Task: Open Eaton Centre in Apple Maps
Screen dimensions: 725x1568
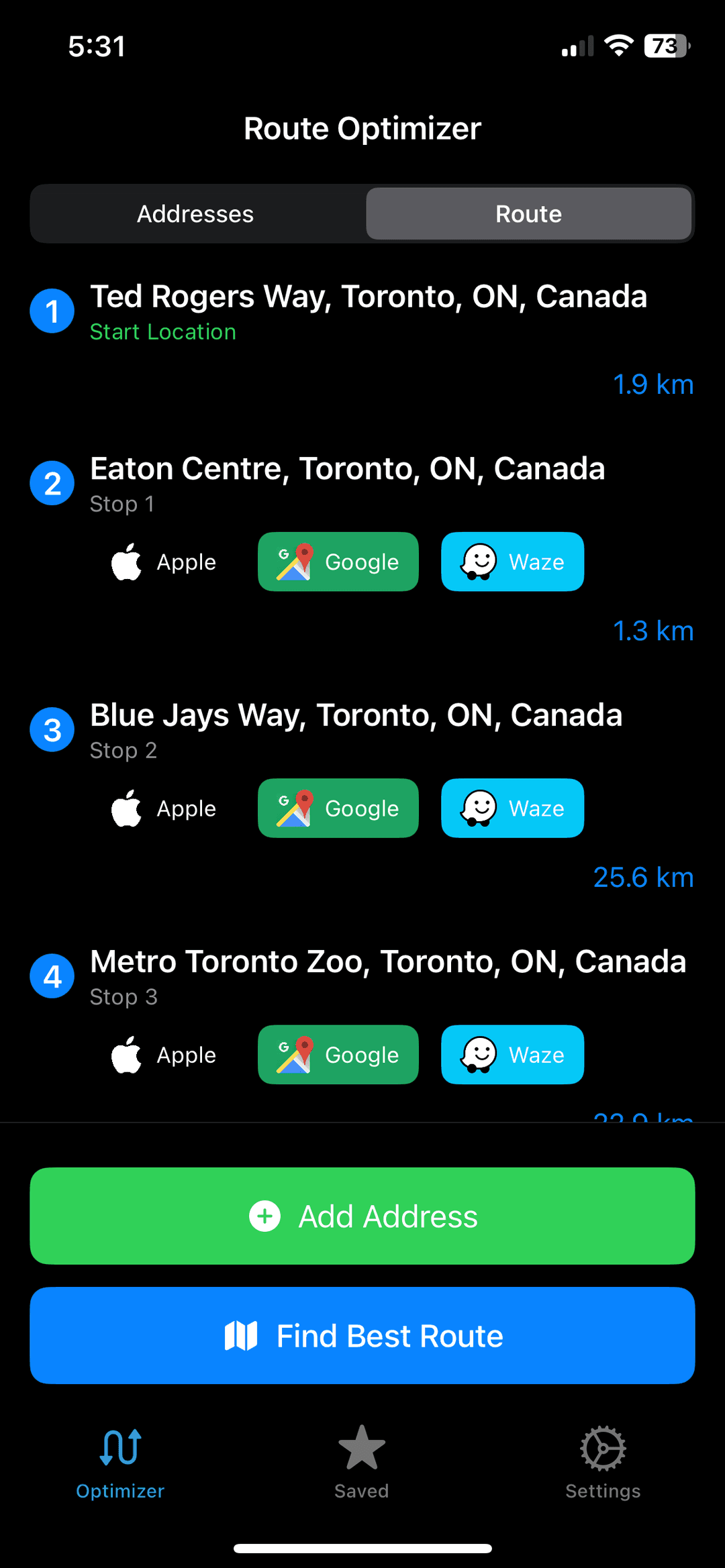Action: [x=164, y=562]
